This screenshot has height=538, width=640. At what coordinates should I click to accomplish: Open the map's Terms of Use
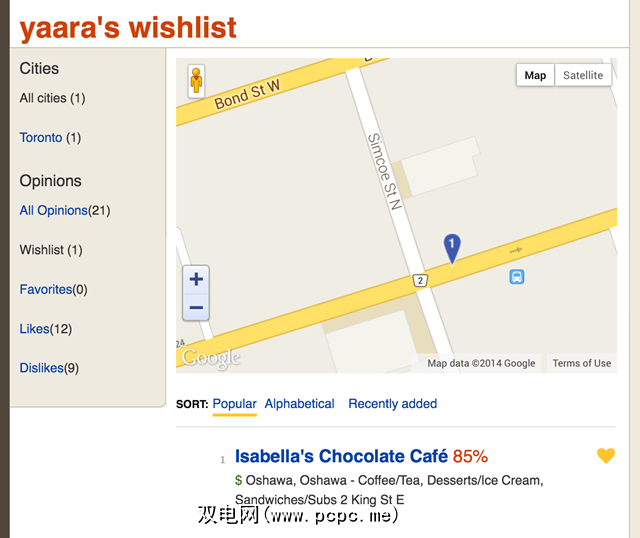pyautogui.click(x=581, y=363)
